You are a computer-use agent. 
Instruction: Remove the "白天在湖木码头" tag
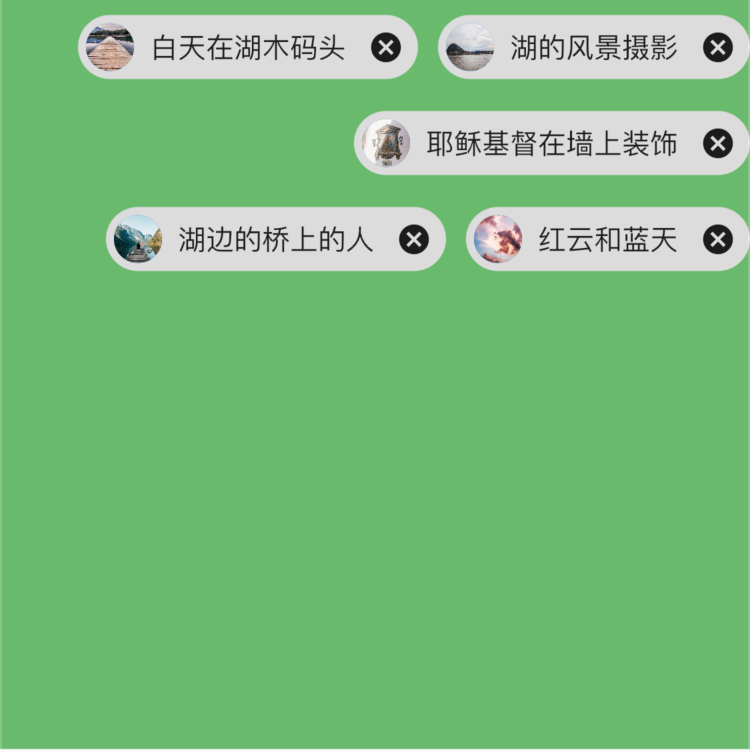point(387,47)
